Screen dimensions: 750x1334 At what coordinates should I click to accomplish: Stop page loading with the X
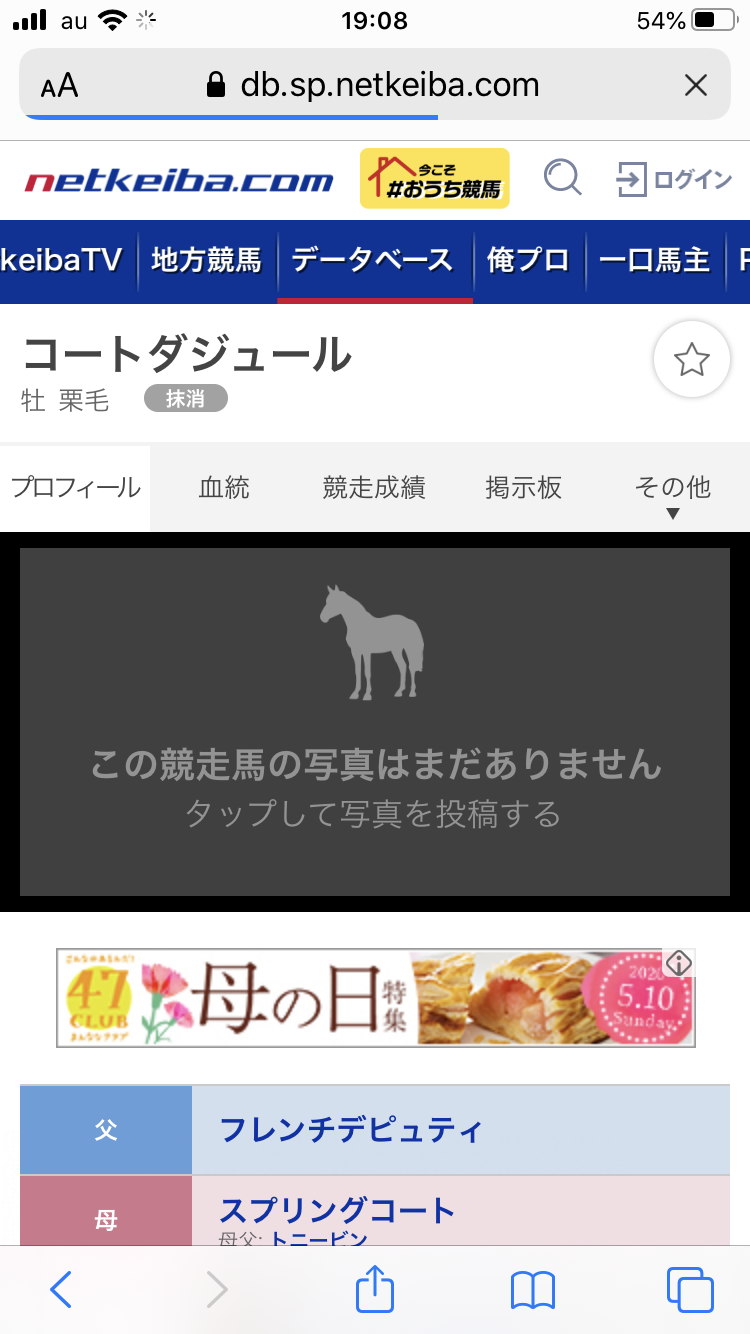click(x=695, y=85)
